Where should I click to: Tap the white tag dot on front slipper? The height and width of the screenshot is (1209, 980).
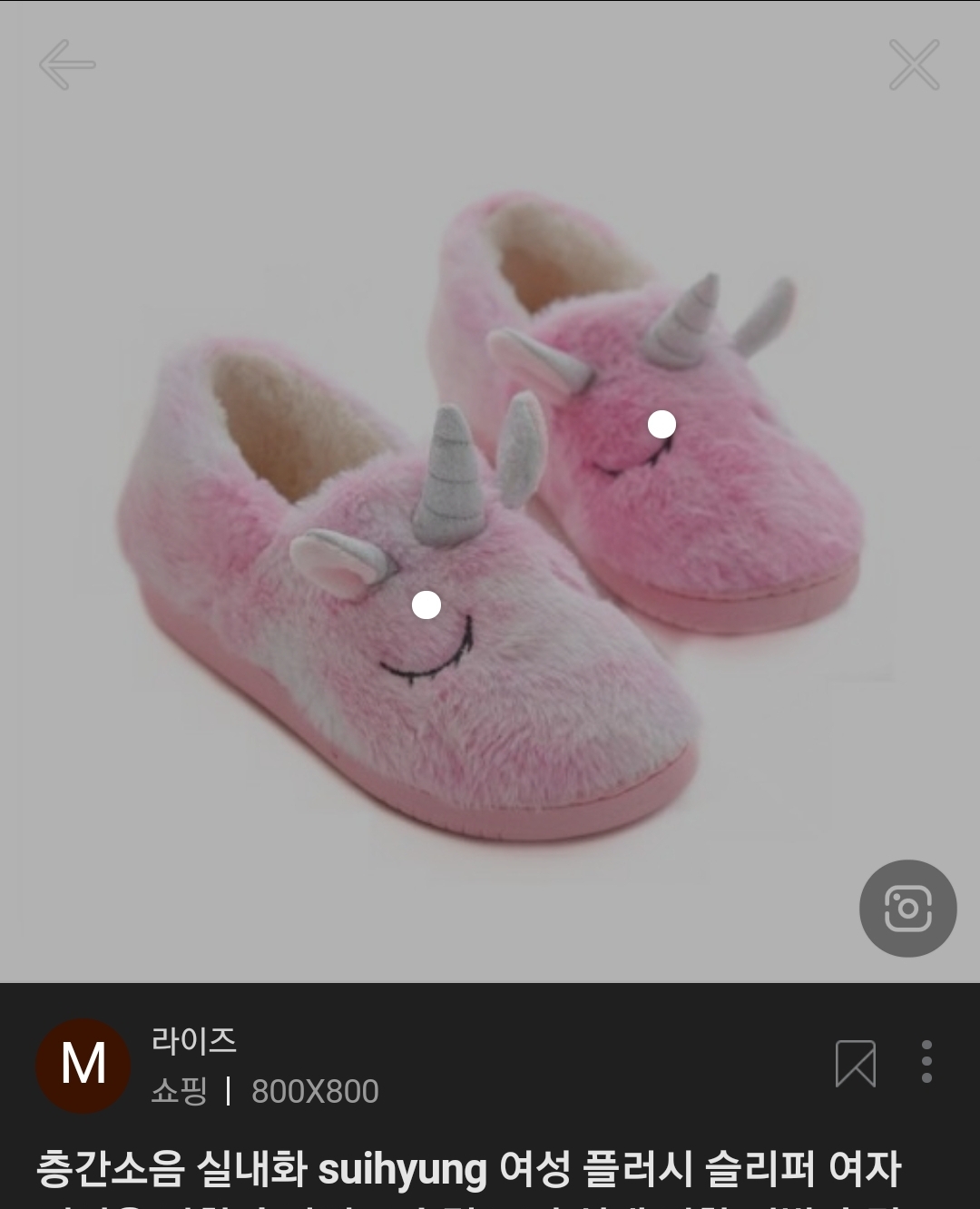click(426, 604)
